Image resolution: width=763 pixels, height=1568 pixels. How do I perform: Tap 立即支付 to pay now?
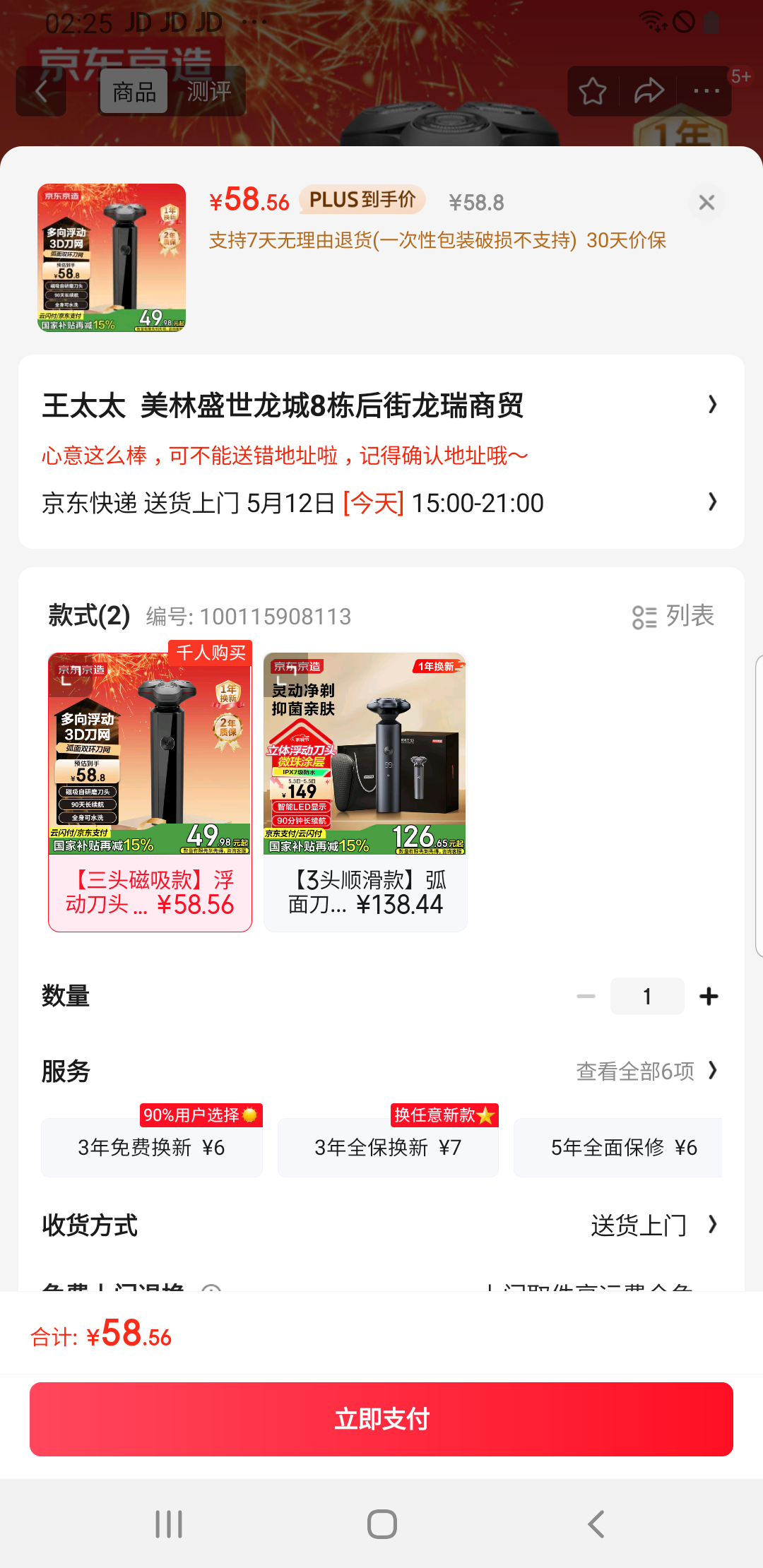pyautogui.click(x=381, y=1419)
